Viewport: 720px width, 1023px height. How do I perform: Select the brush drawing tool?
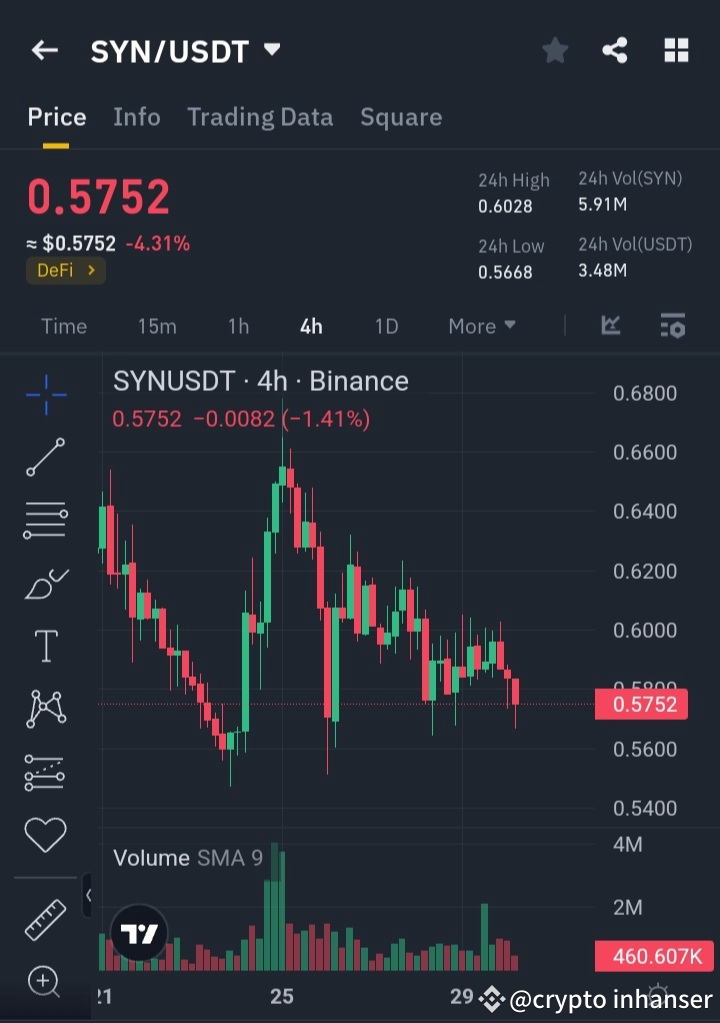(x=45, y=583)
